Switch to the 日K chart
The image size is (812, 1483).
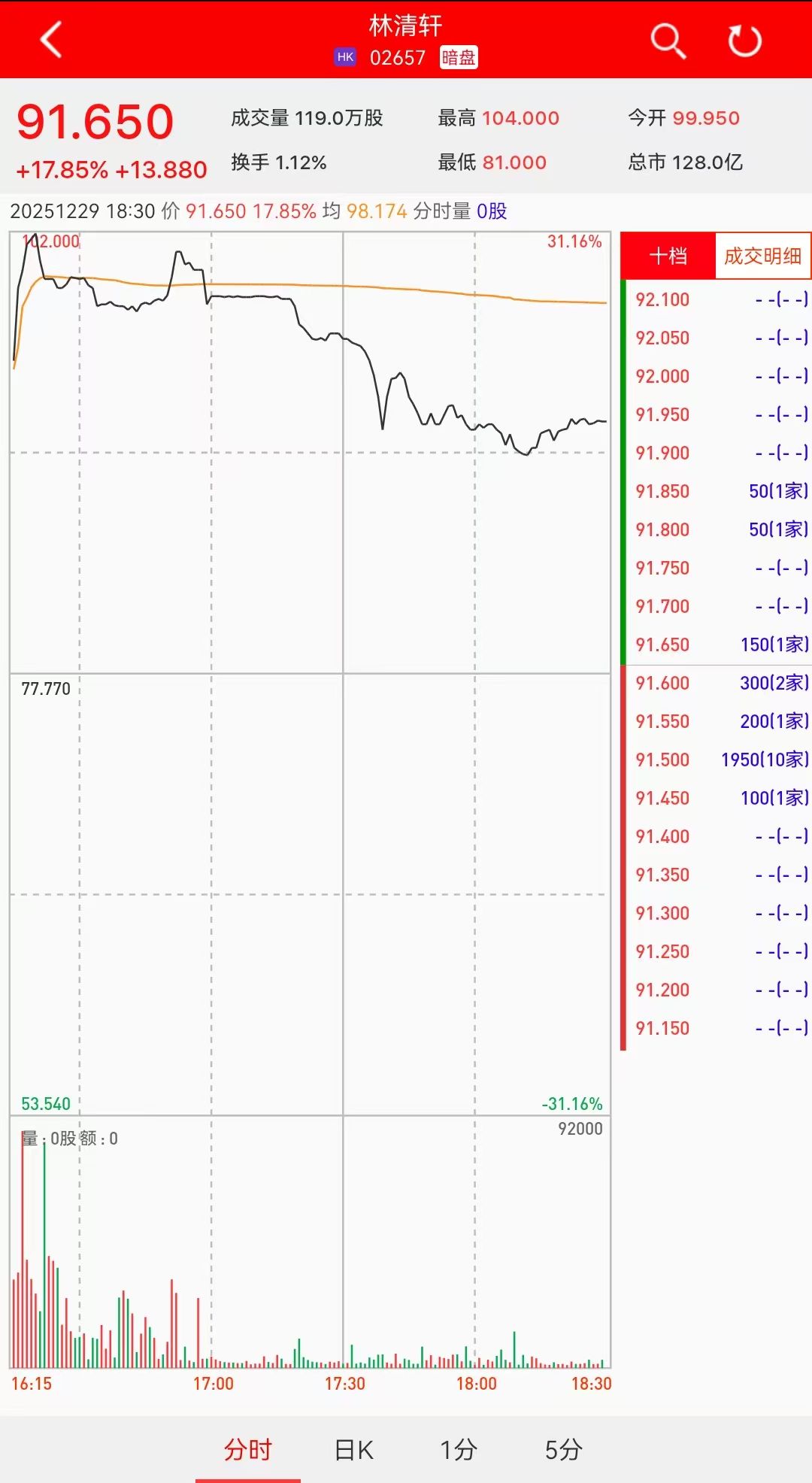tap(354, 1448)
